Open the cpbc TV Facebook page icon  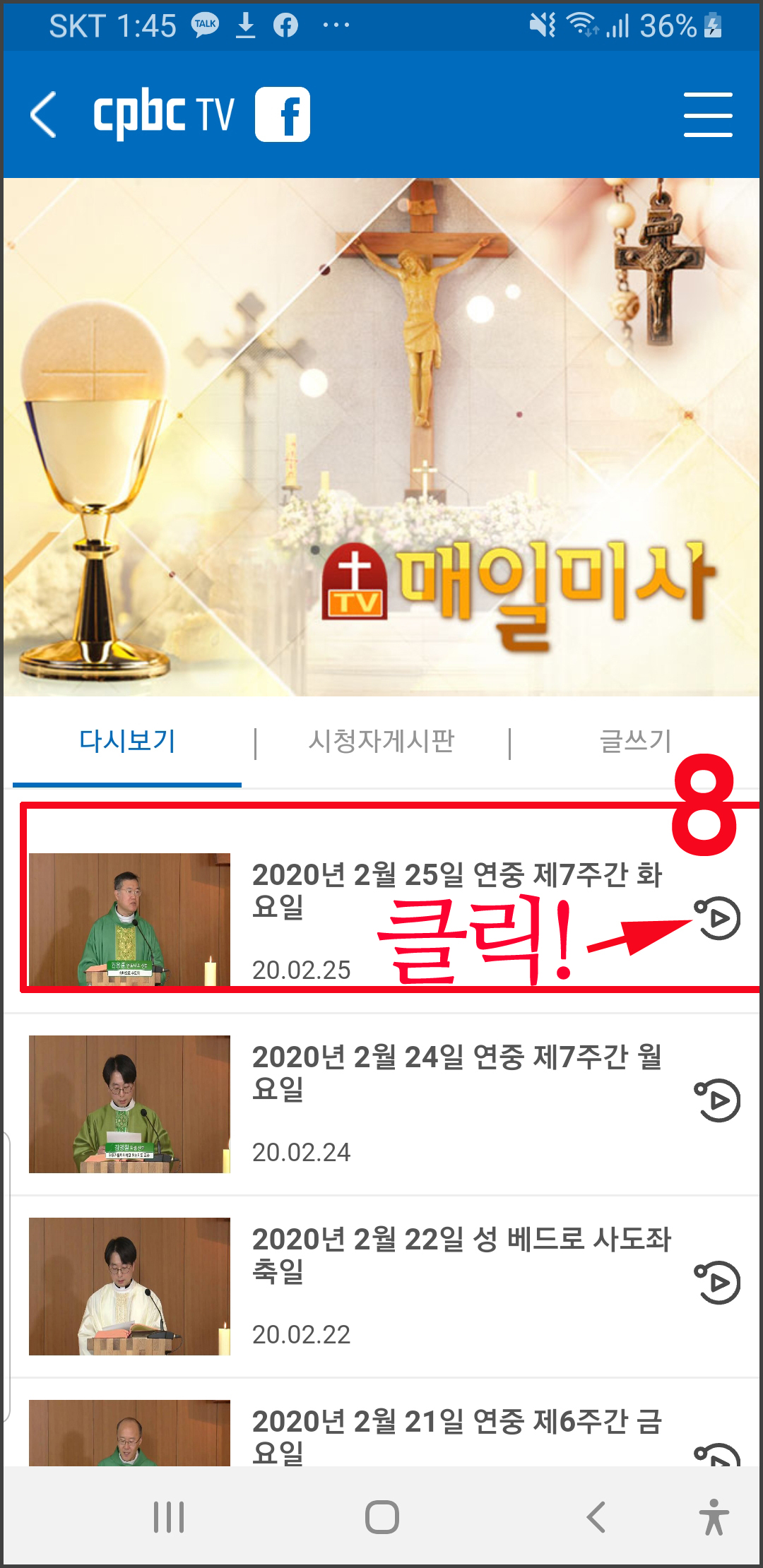click(x=283, y=114)
